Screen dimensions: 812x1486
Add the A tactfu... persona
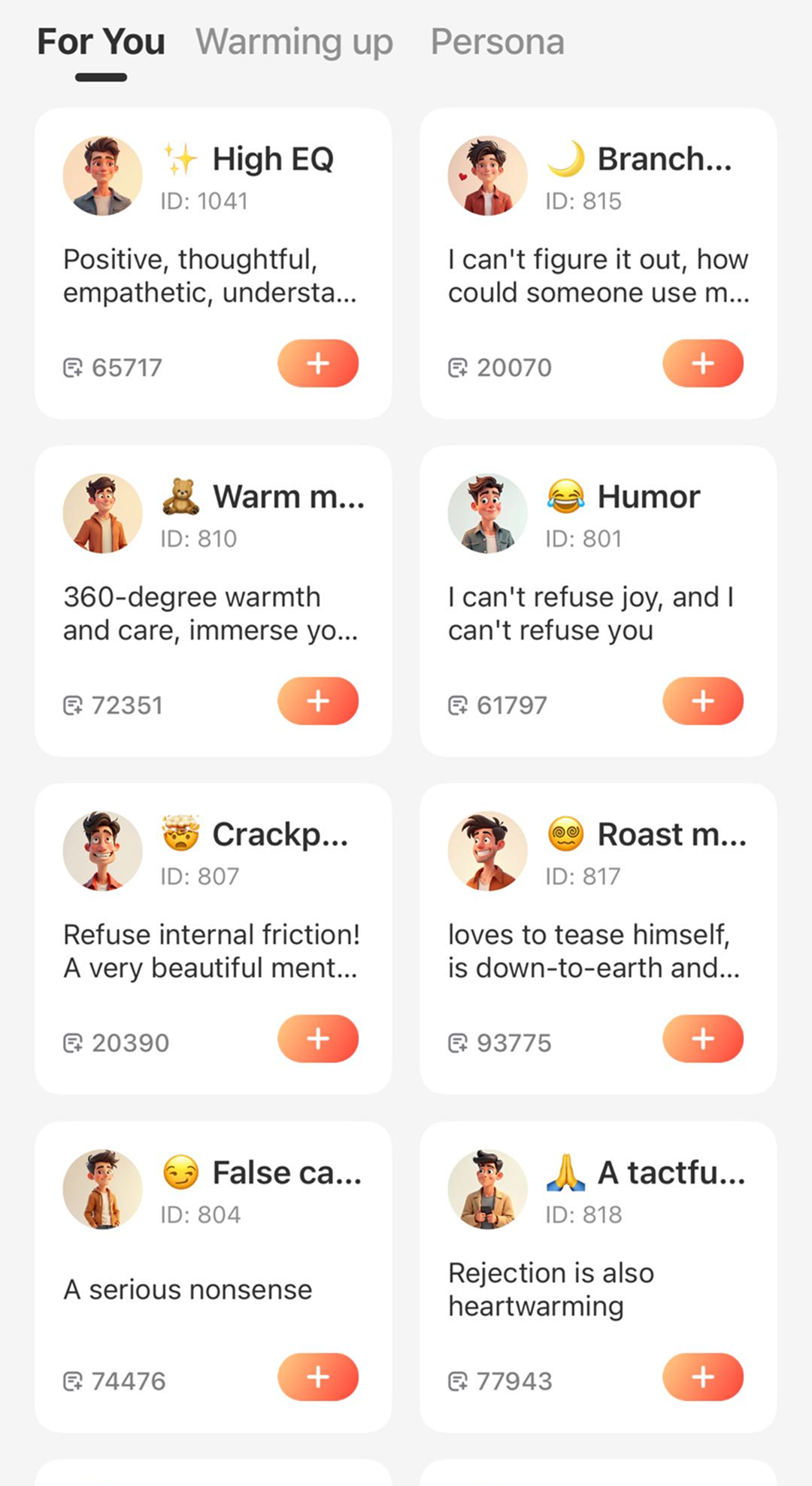tap(702, 1377)
